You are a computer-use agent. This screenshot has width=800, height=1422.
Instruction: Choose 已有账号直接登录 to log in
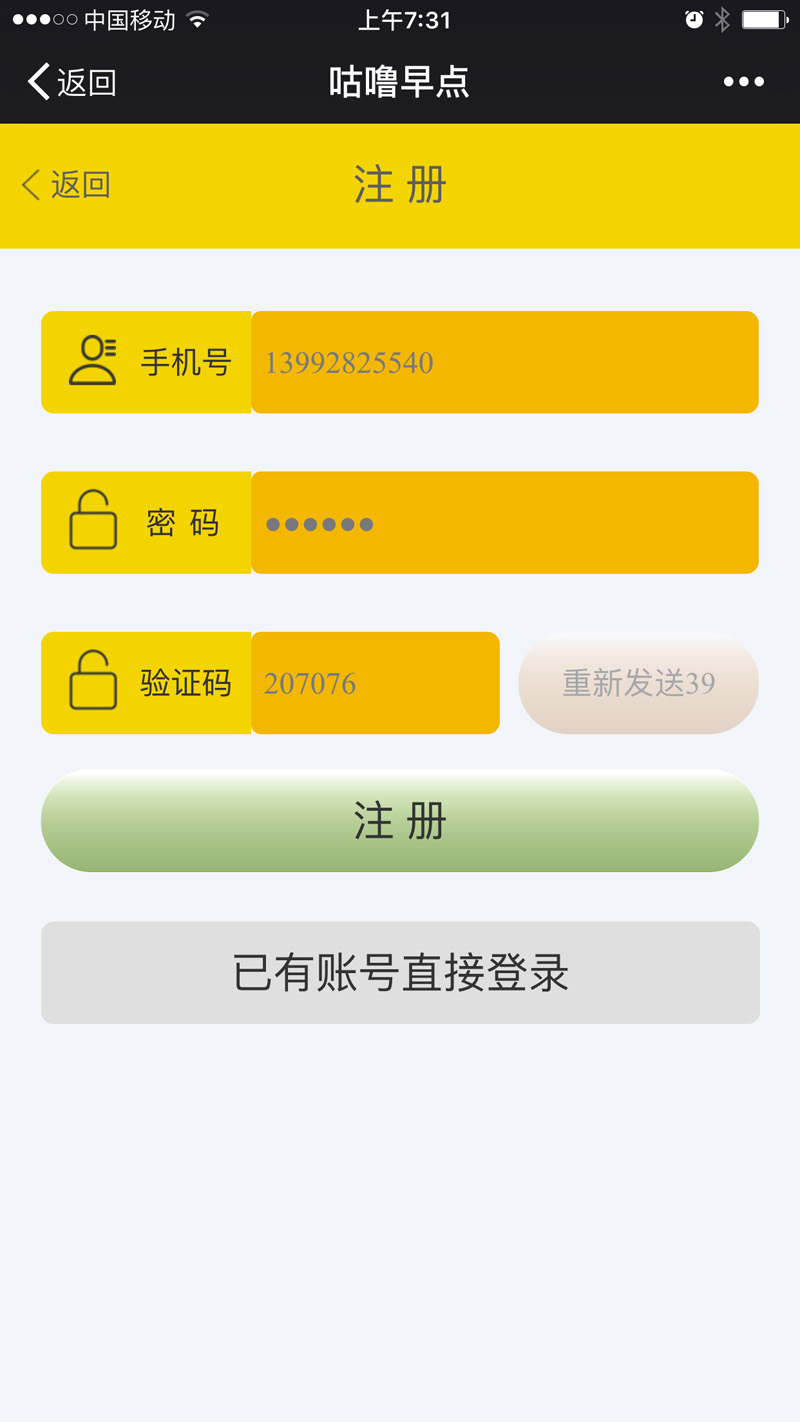400,972
